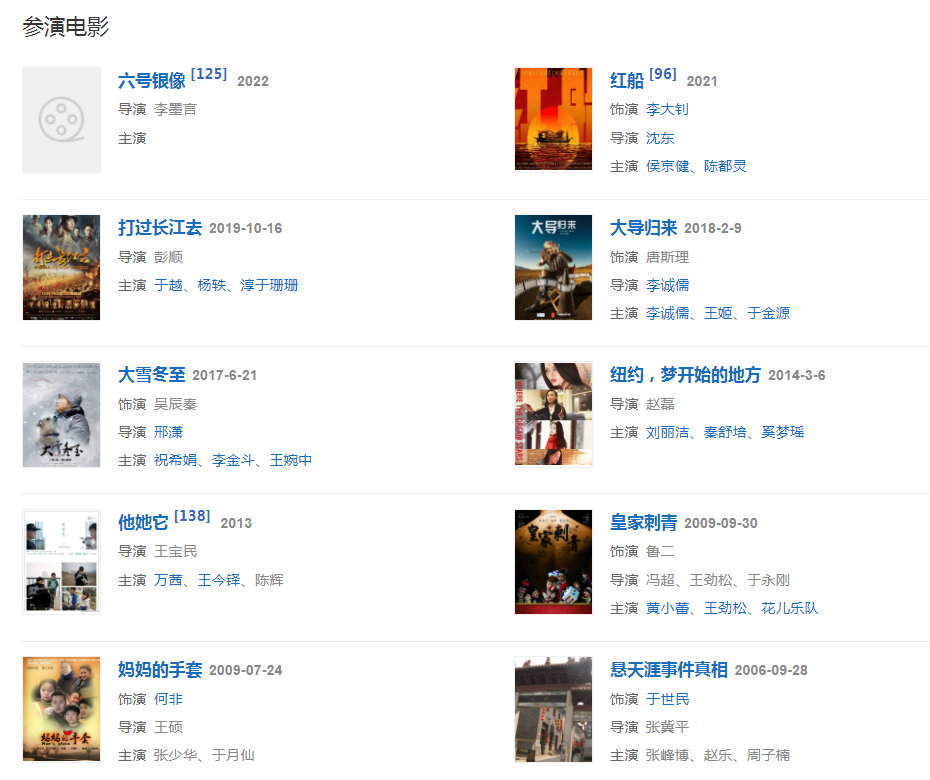
Task: Open the movie title 他她它
Action: point(143,523)
